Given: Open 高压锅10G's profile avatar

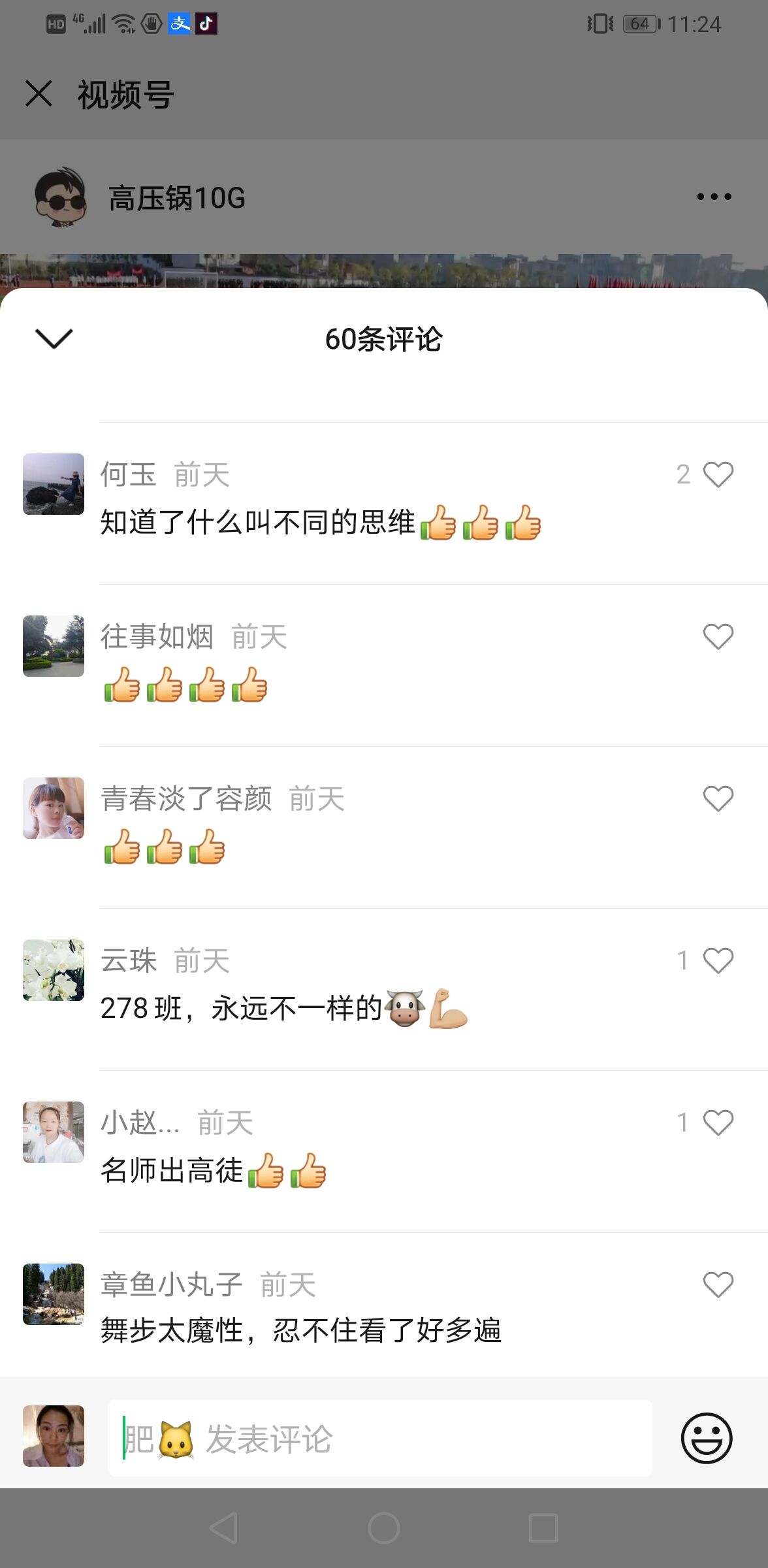Looking at the screenshot, I should (60, 197).
